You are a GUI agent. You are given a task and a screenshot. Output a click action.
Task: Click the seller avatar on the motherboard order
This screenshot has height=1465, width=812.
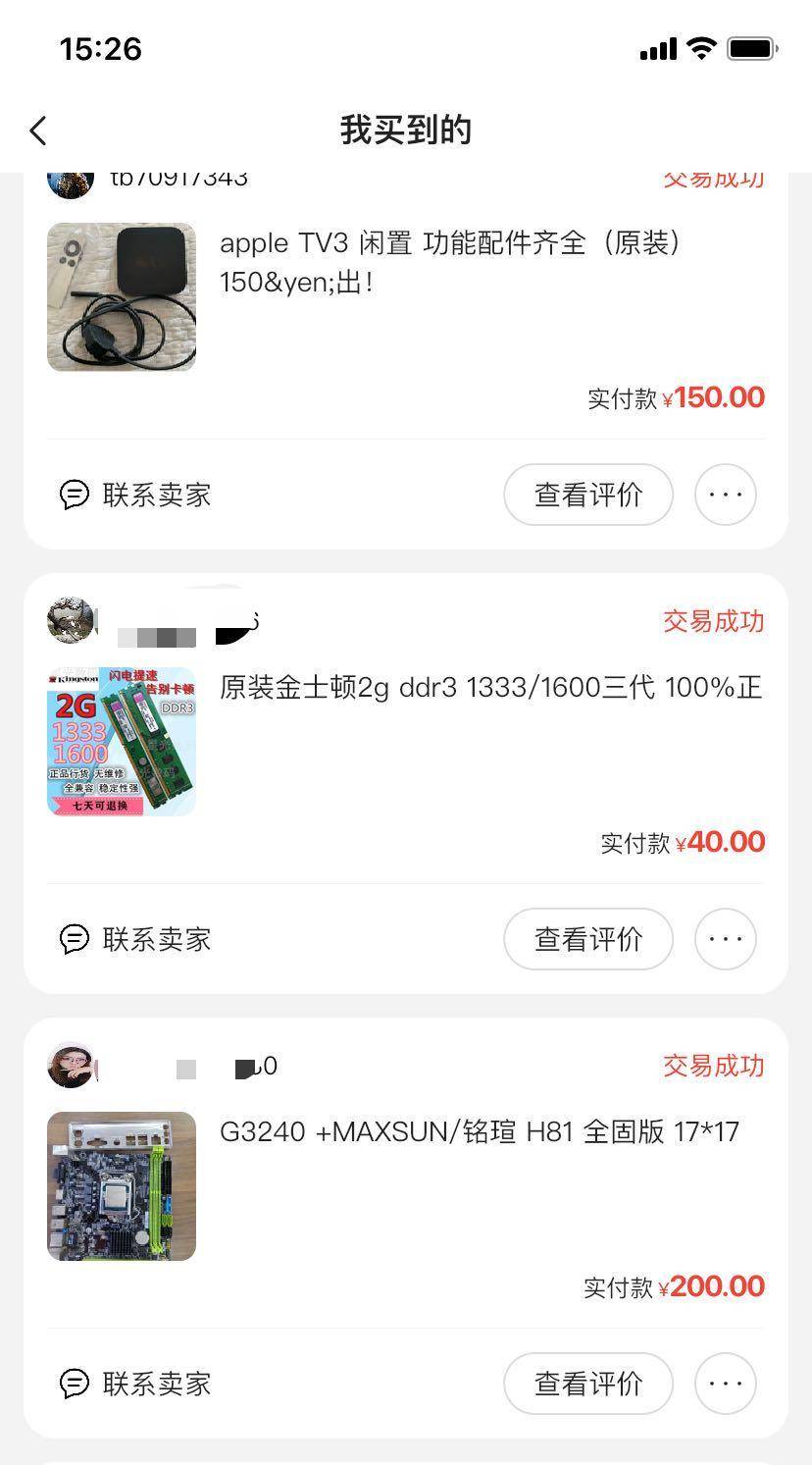(x=70, y=1067)
